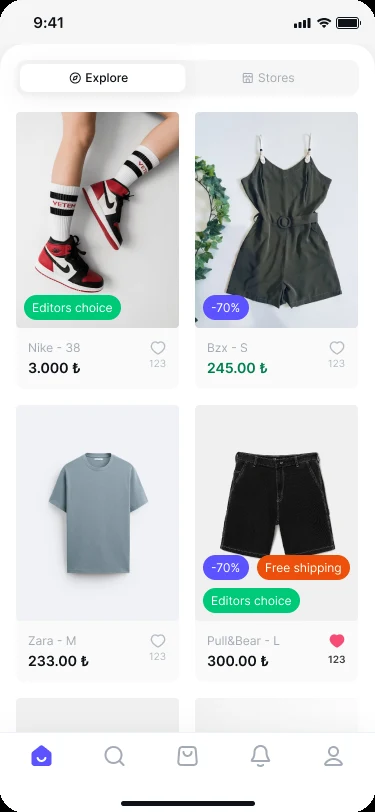Open the search tab
375x812 pixels.
tap(114, 756)
